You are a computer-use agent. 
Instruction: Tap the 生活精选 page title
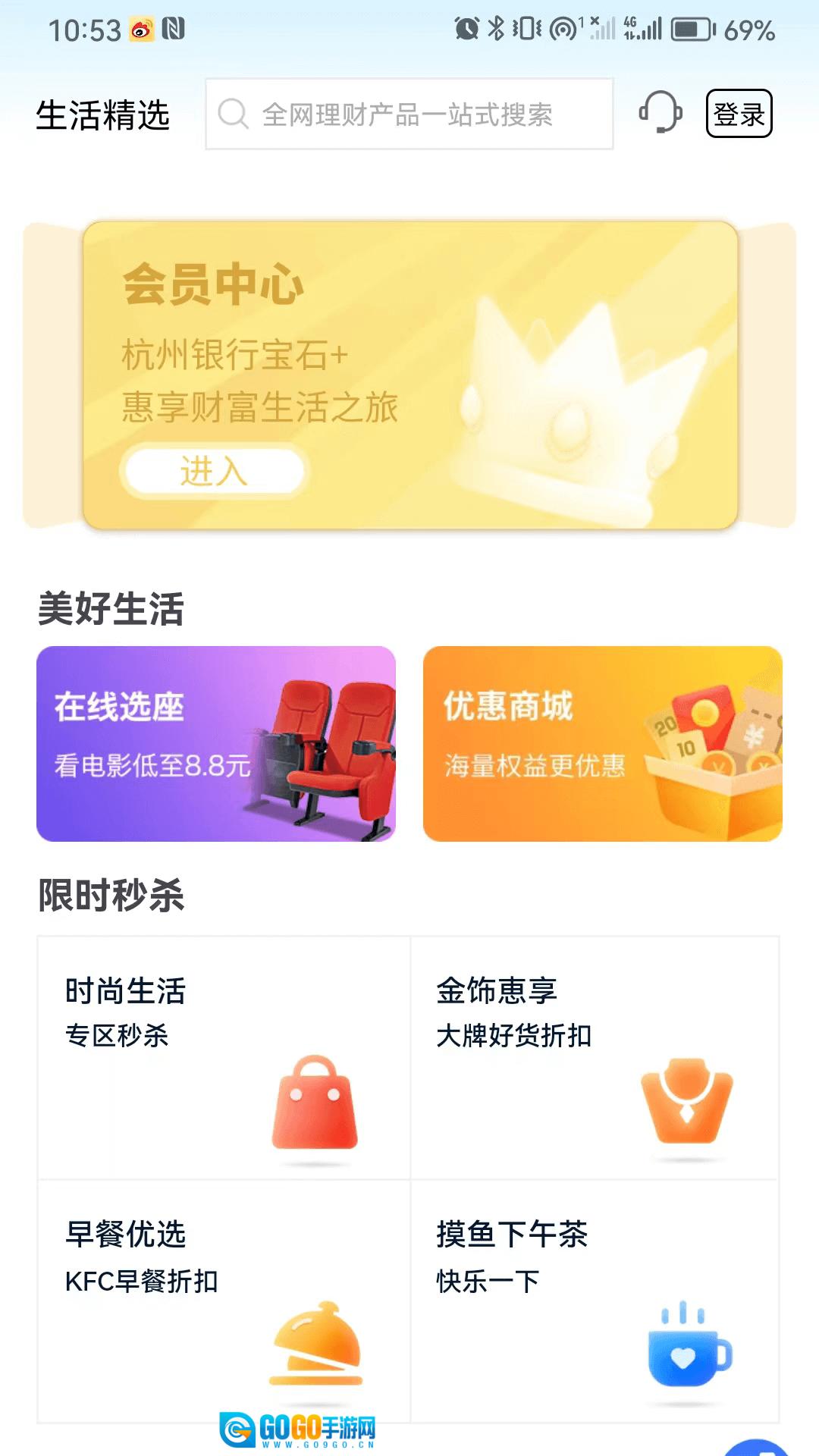(x=104, y=115)
